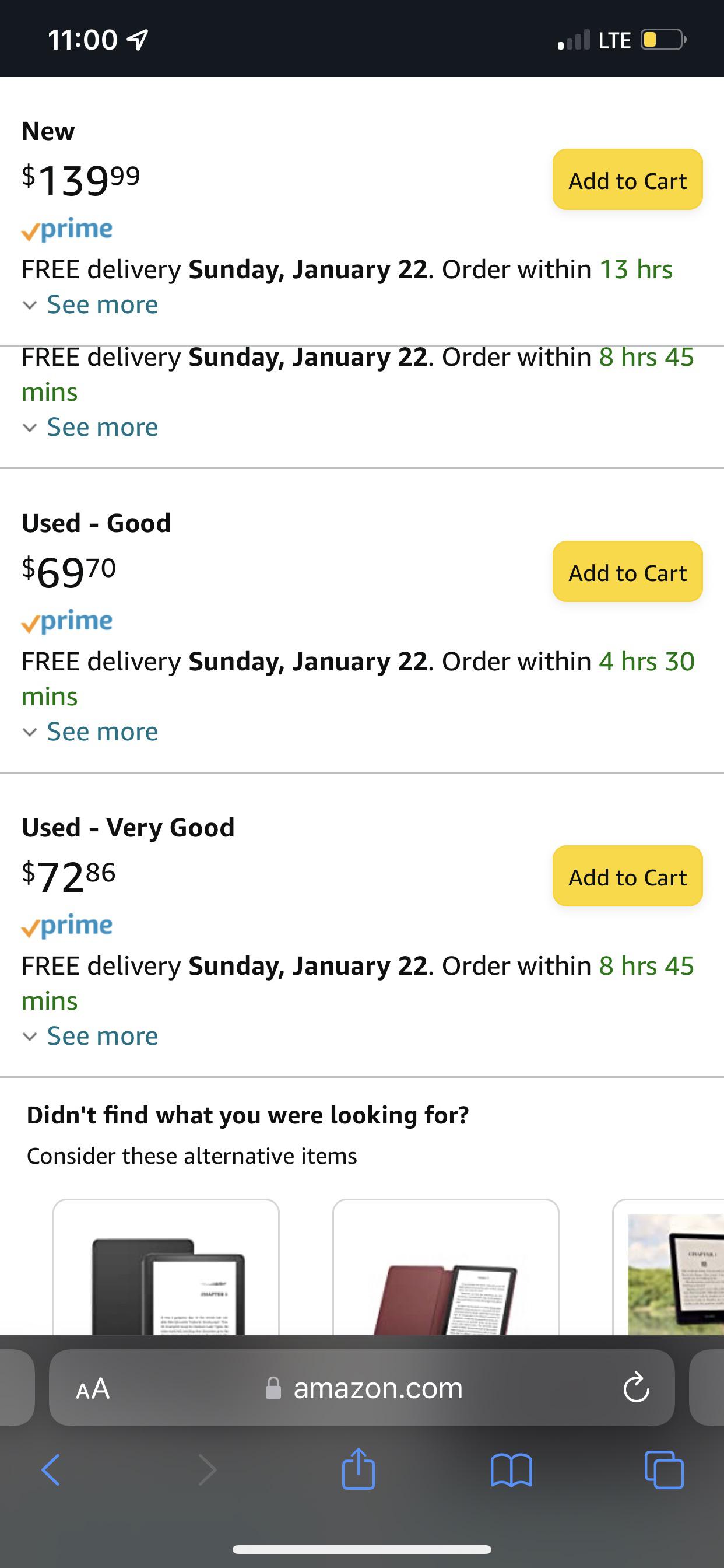Viewport: 724px width, 1568px height.
Task: Tap the Prime checkmark badge under $69.70
Action: pyautogui.click(x=66, y=622)
